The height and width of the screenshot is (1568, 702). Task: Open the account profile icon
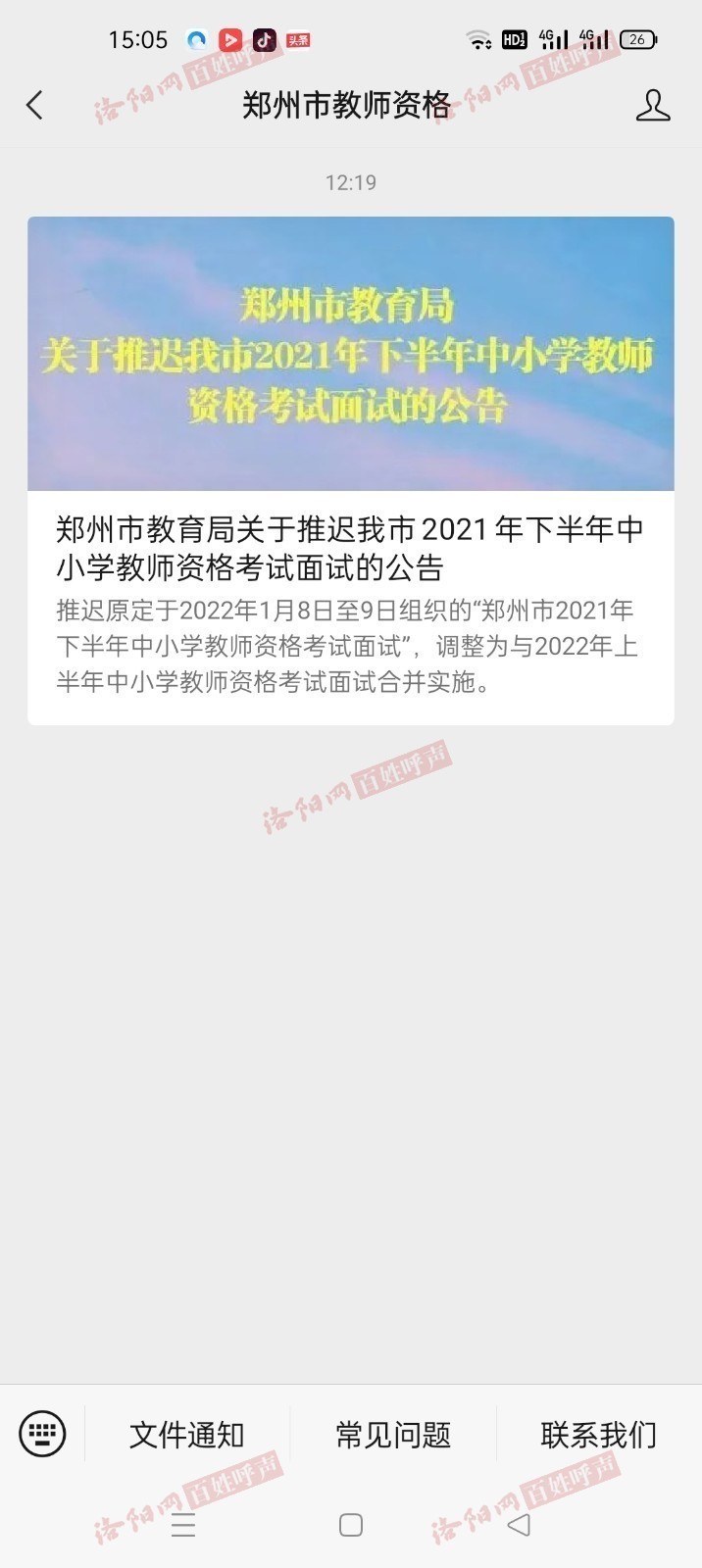[652, 105]
